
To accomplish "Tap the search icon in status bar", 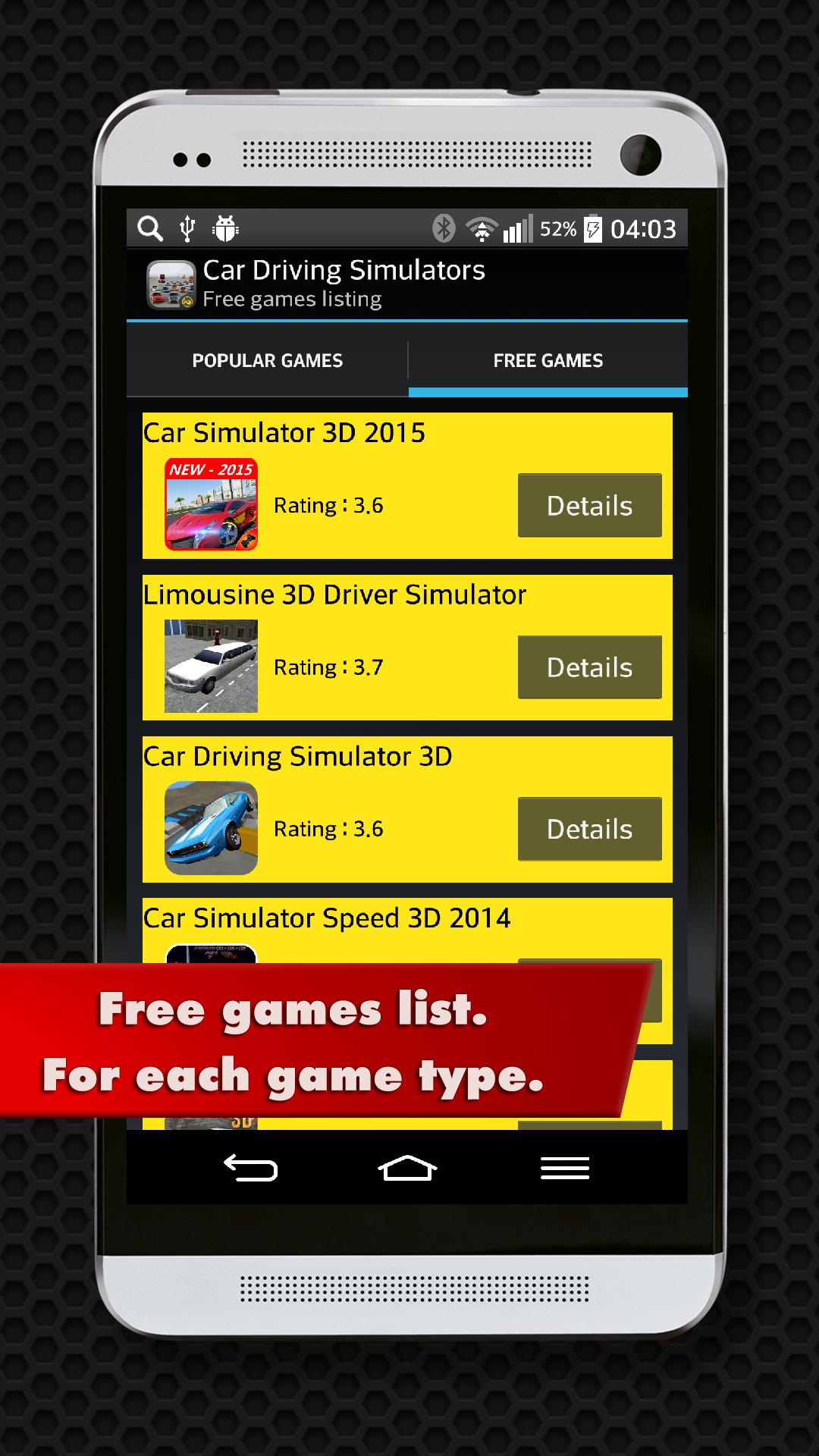I will [151, 227].
